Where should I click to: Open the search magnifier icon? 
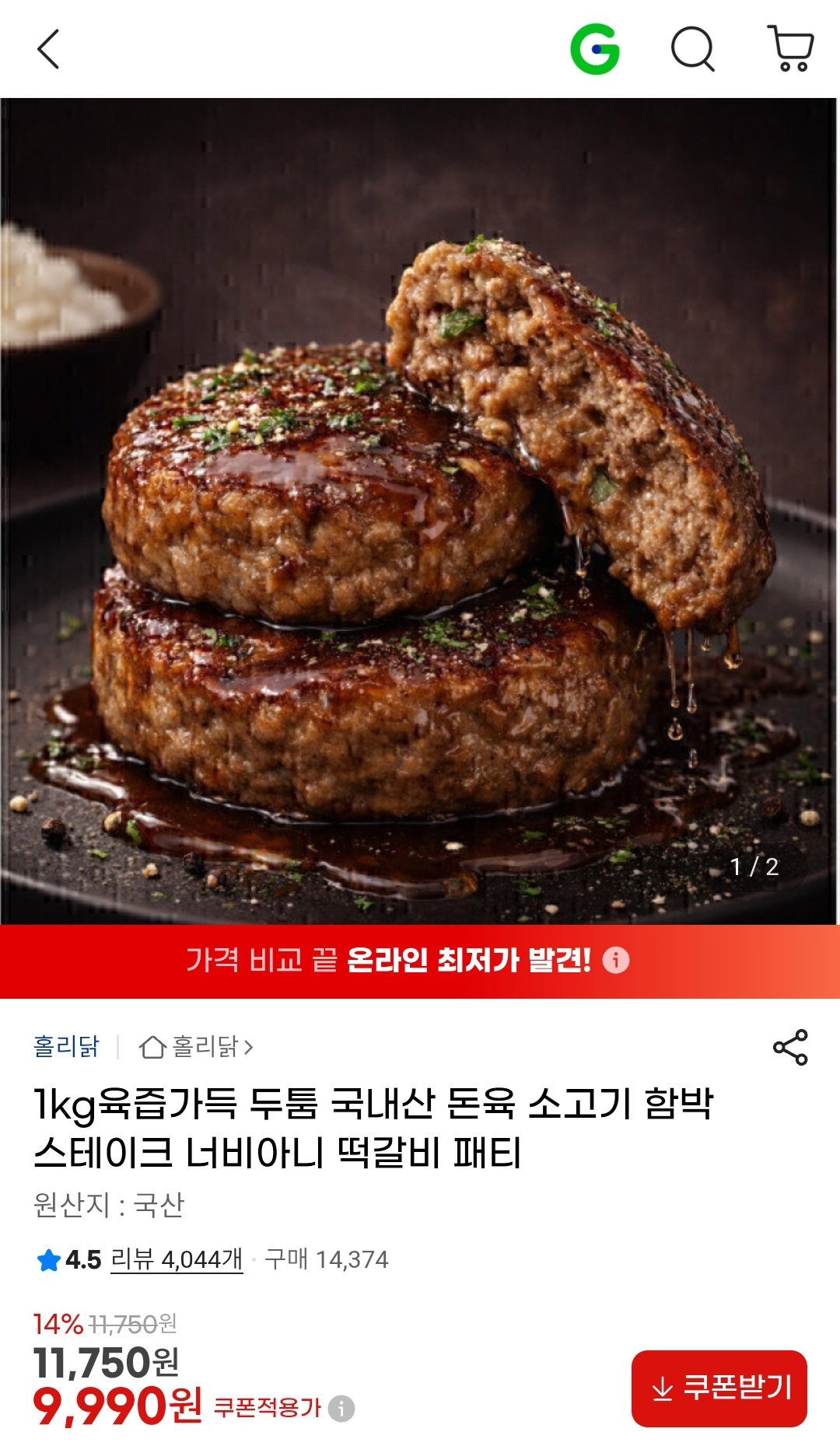pyautogui.click(x=693, y=50)
